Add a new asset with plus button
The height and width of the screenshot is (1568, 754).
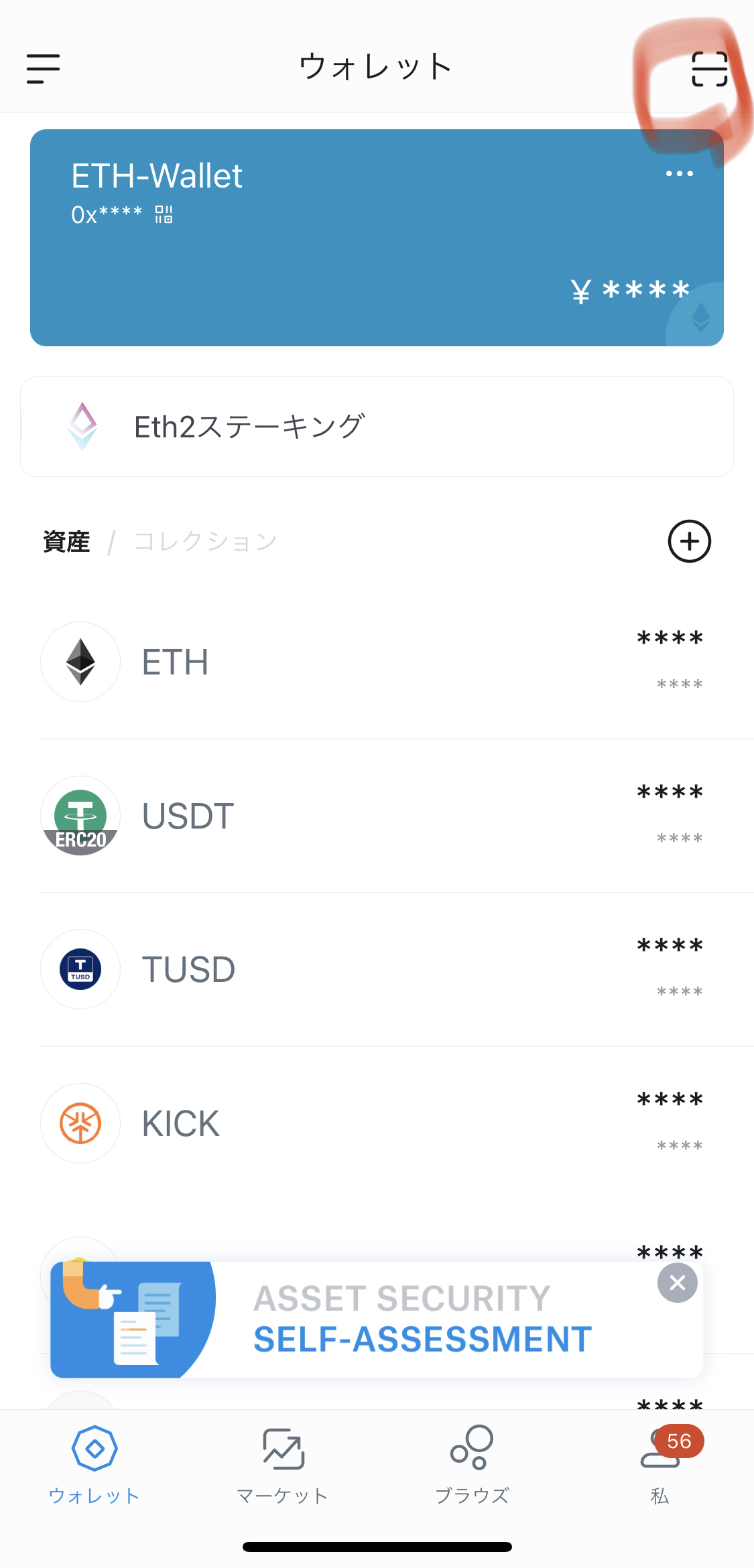tap(689, 541)
